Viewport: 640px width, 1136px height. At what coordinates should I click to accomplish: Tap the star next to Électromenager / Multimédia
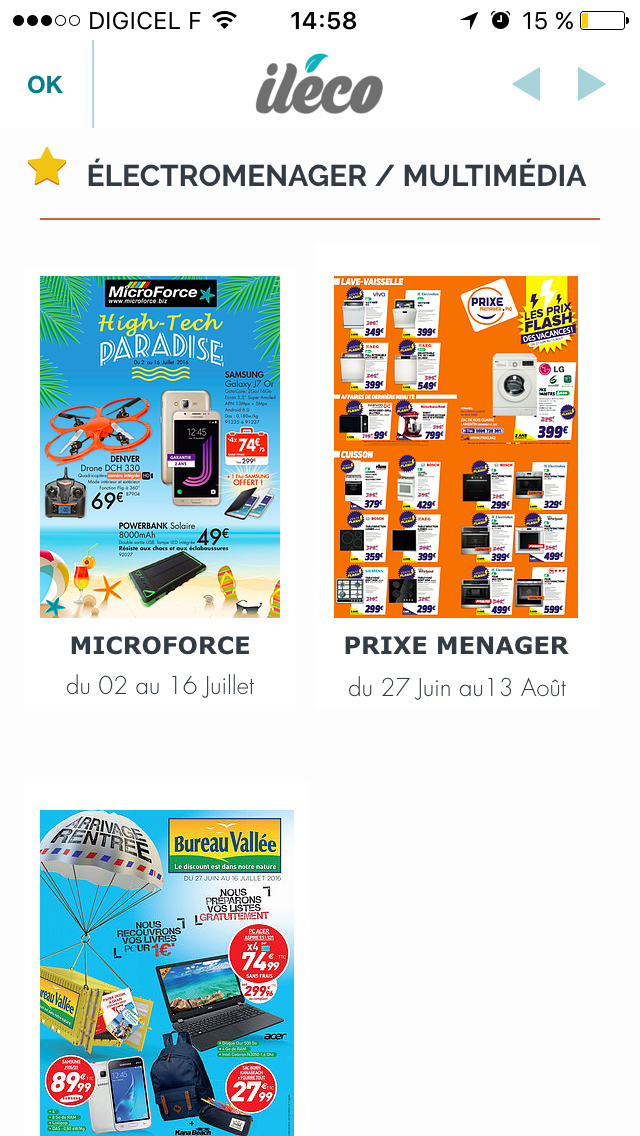[47, 168]
